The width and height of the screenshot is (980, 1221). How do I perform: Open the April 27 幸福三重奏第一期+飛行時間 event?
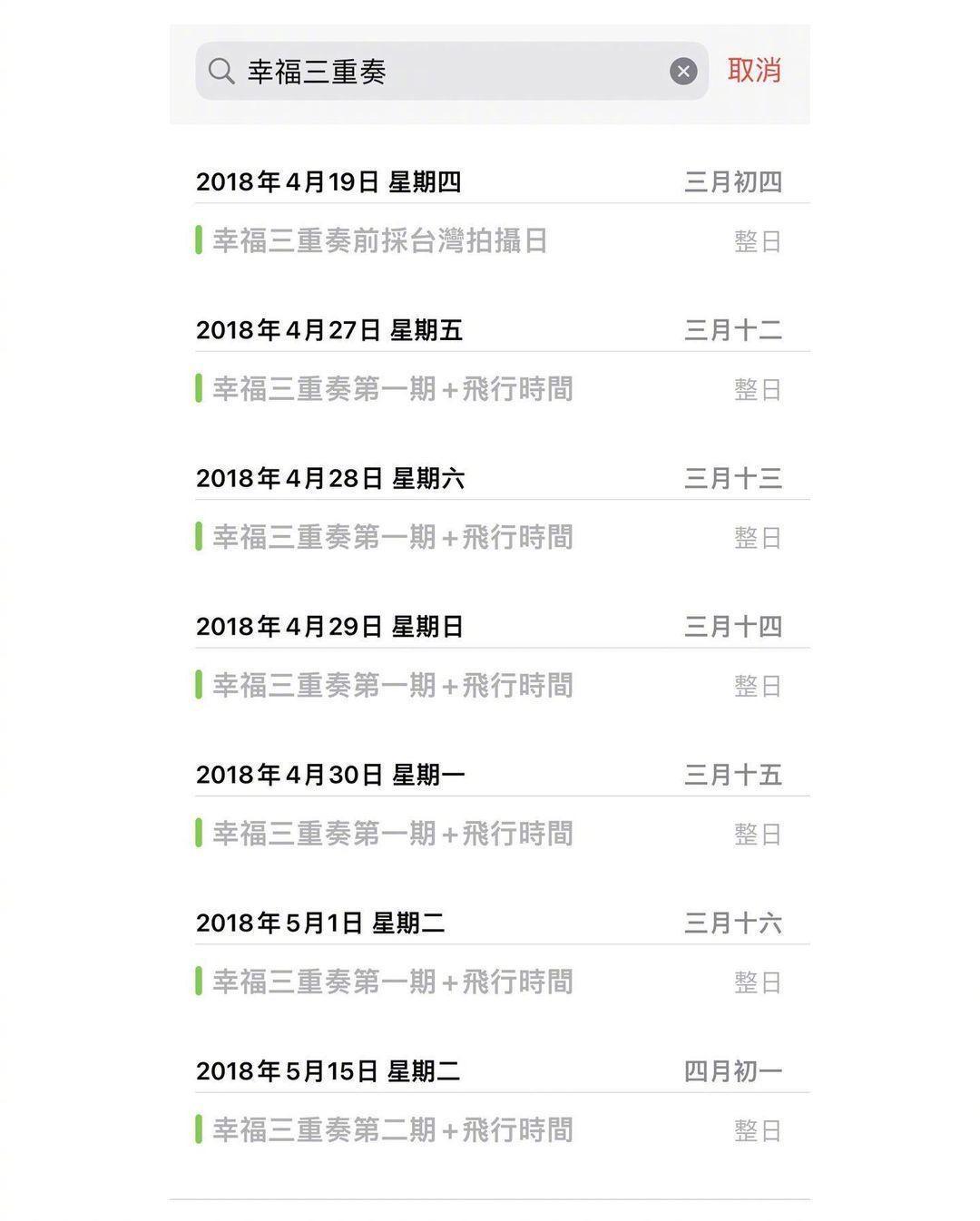(x=395, y=389)
